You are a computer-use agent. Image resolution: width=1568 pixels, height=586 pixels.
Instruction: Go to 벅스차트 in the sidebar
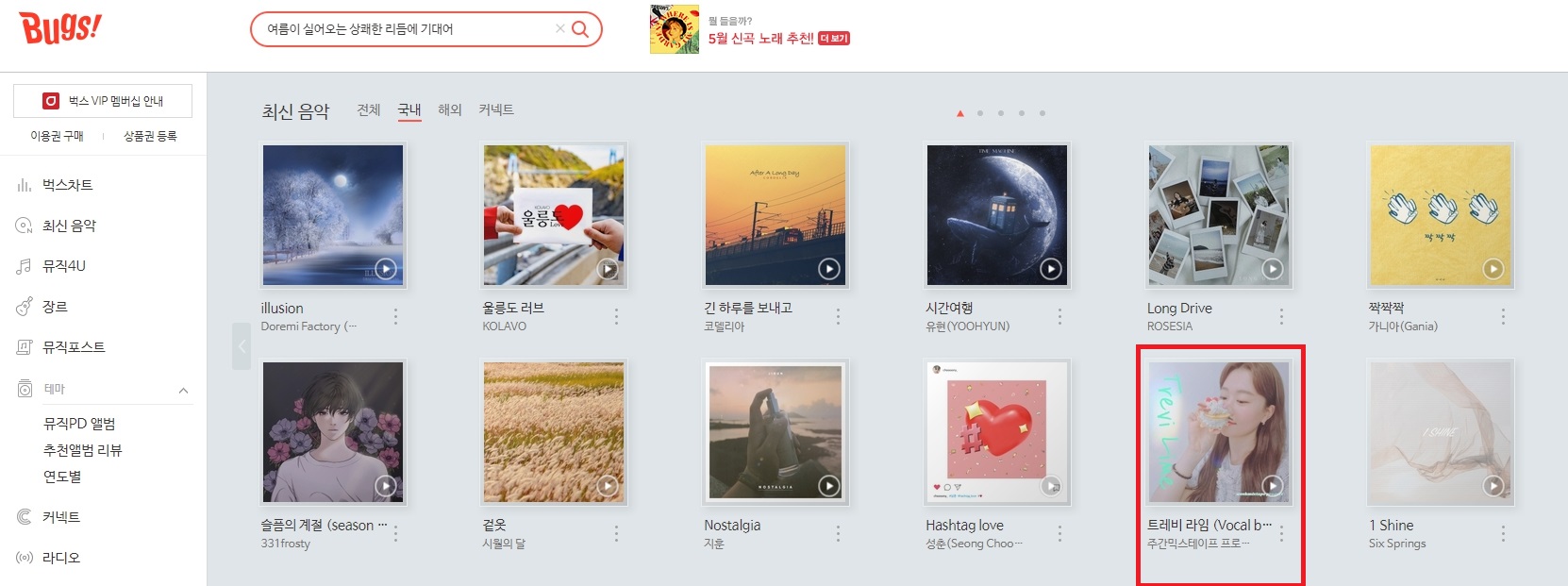coord(67,185)
